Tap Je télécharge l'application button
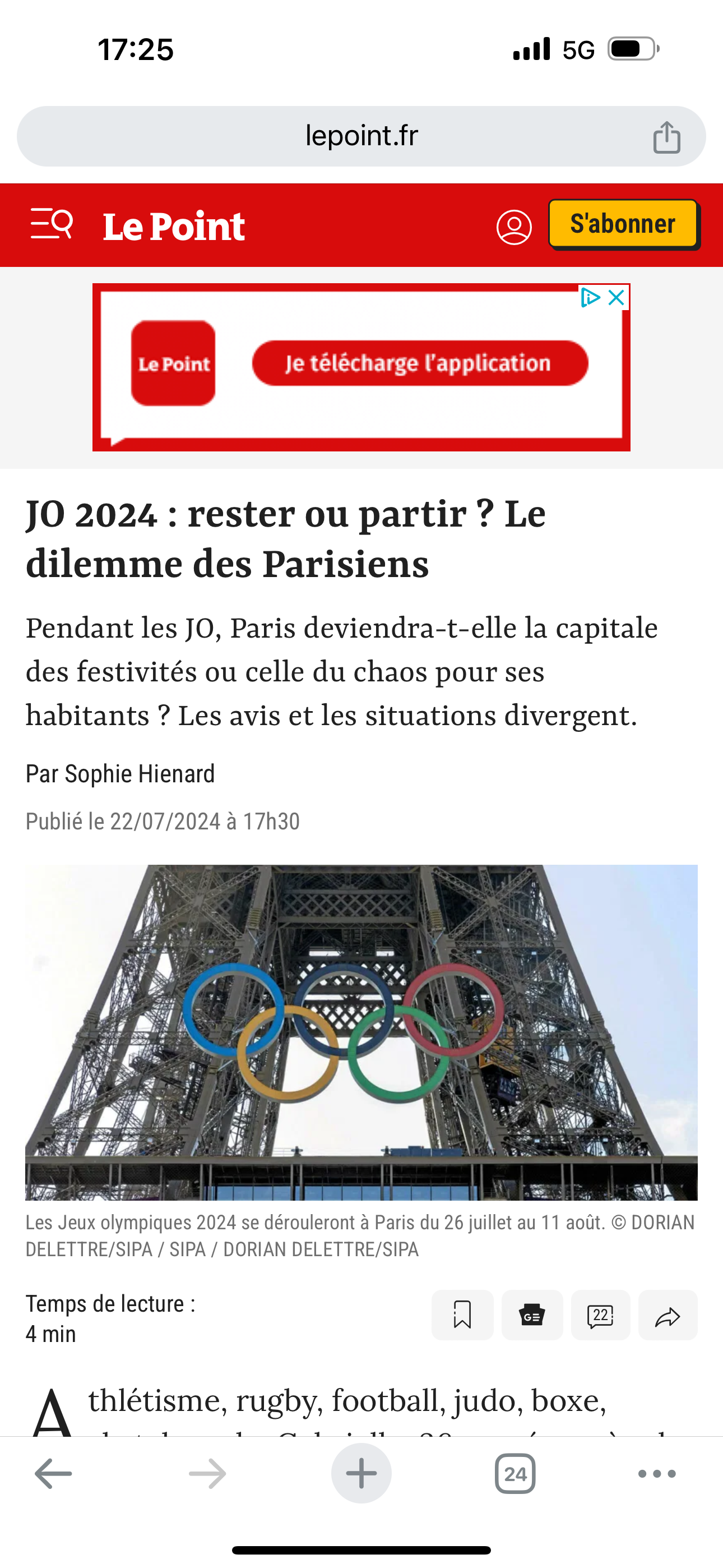723x1568 pixels. pos(419,363)
